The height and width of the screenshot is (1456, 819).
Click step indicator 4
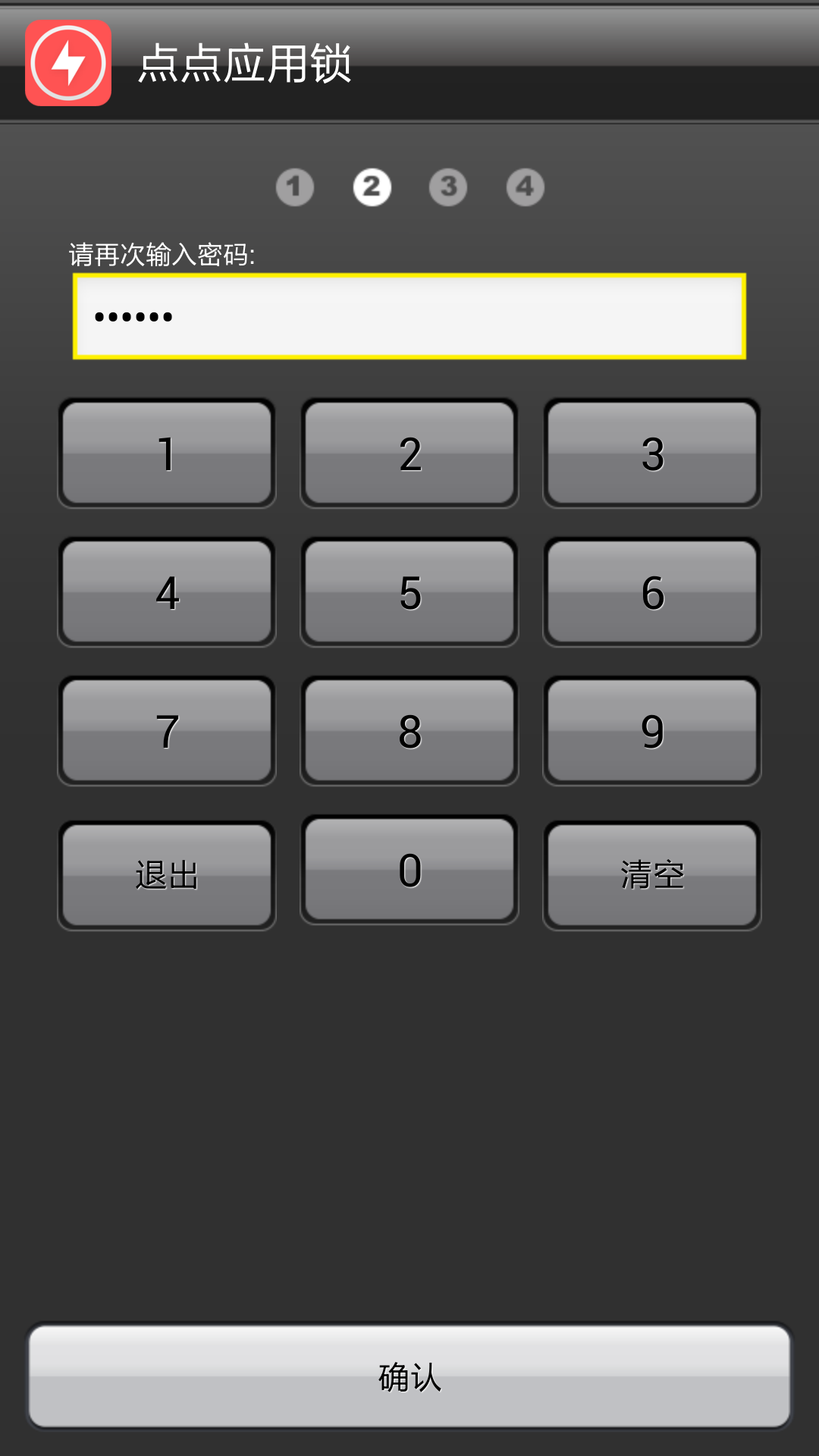tap(524, 187)
